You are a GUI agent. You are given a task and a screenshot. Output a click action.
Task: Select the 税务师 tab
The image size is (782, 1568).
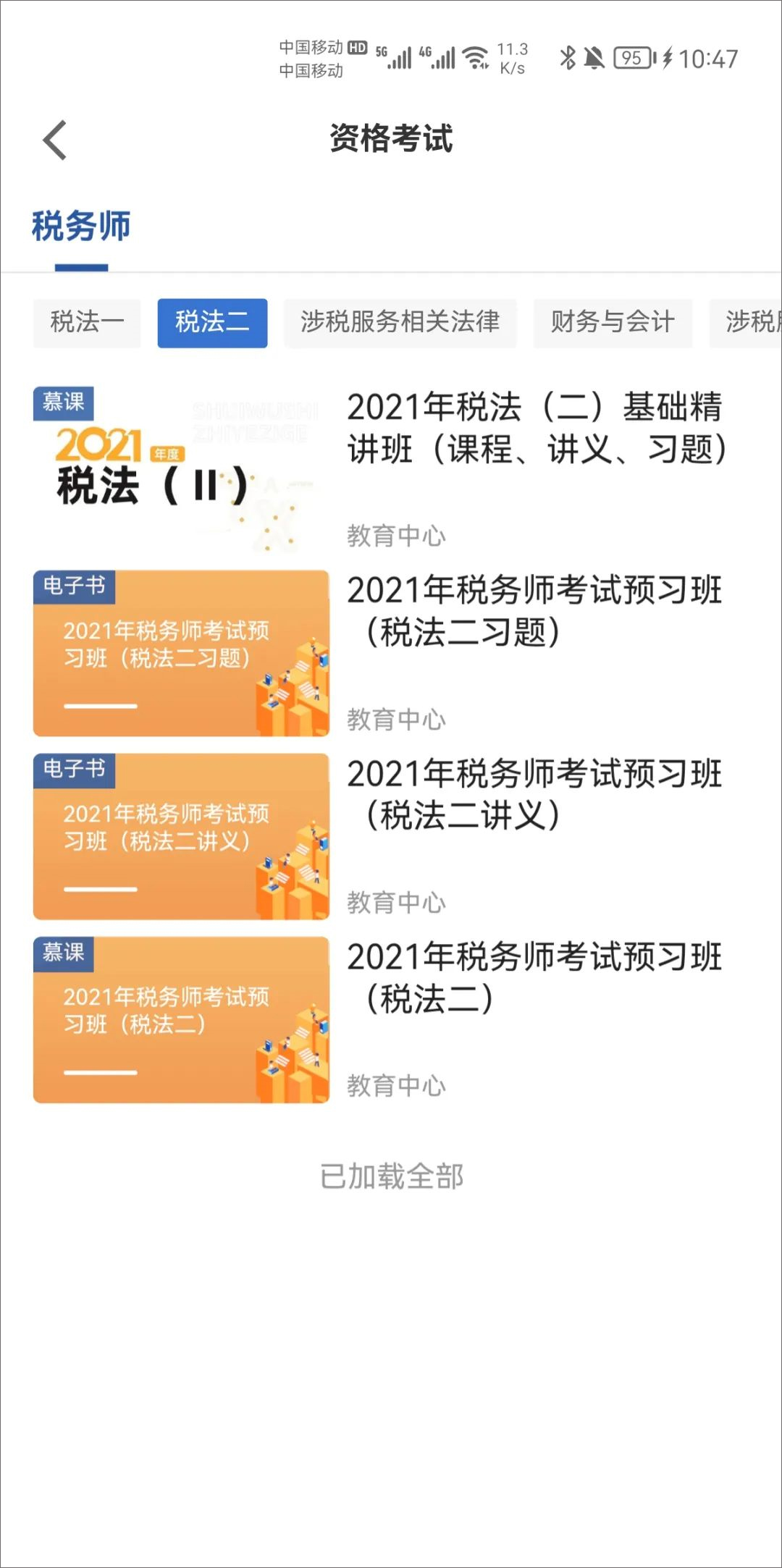coord(81,226)
